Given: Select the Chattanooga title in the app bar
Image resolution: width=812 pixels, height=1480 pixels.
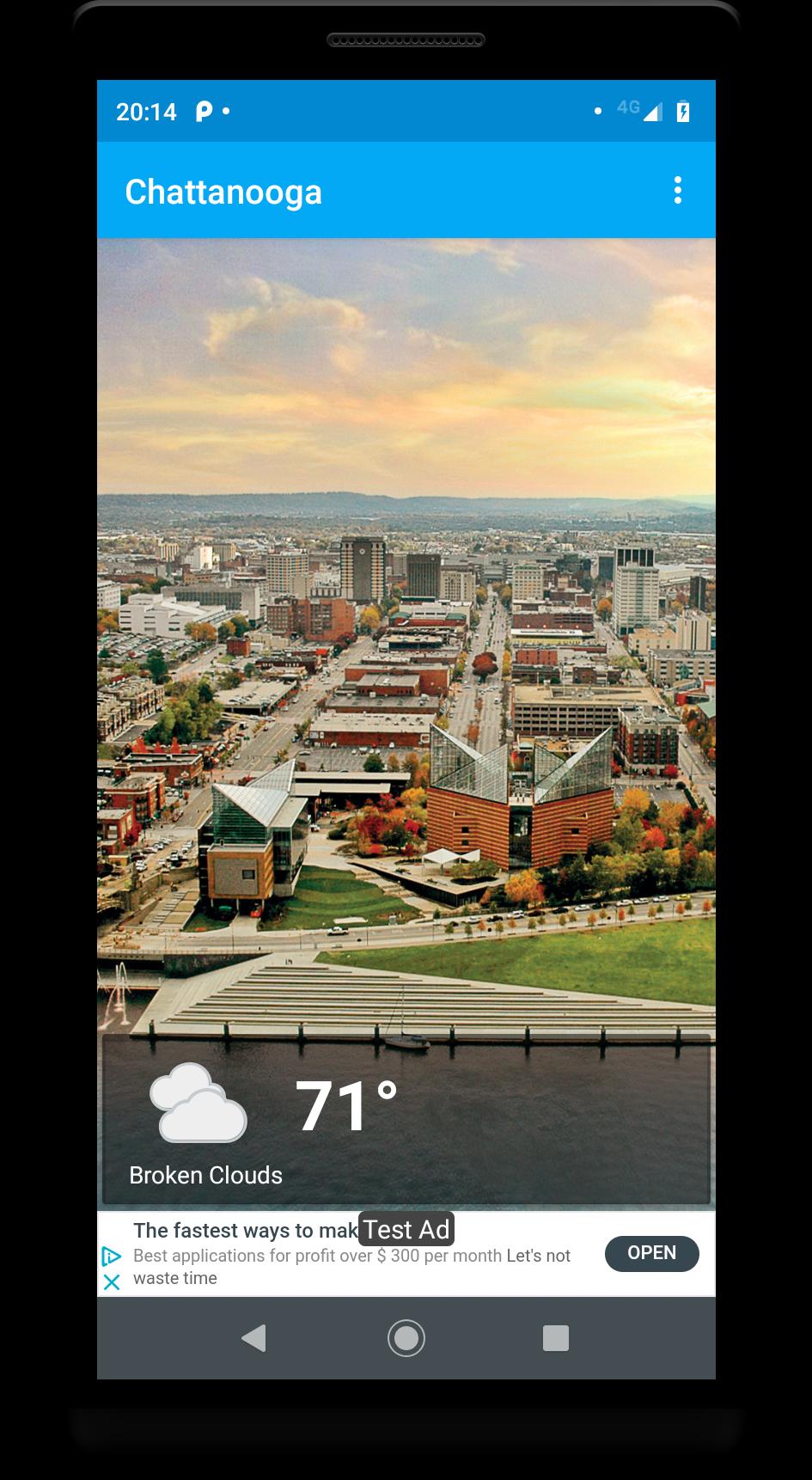Looking at the screenshot, I should [224, 191].
